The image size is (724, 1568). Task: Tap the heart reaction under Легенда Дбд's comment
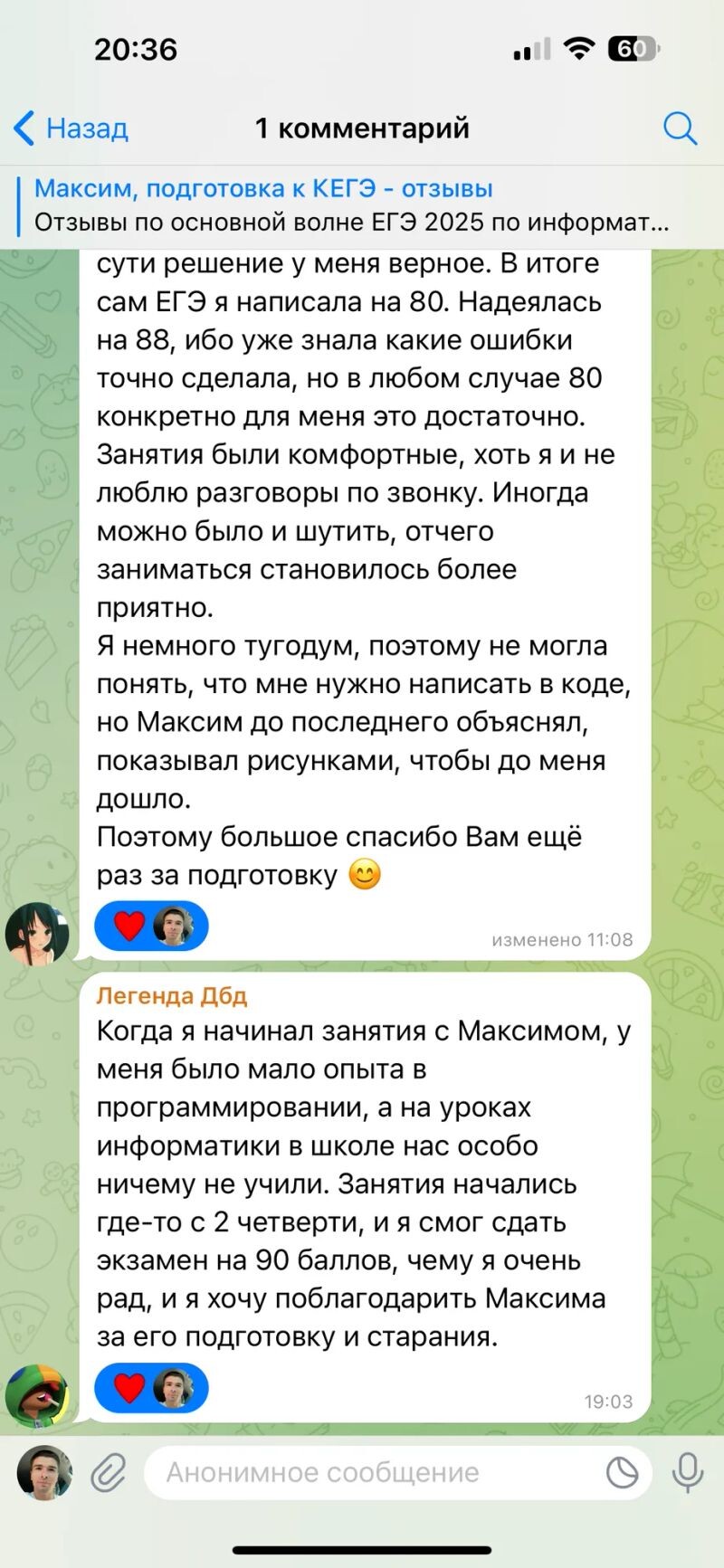tap(130, 1388)
